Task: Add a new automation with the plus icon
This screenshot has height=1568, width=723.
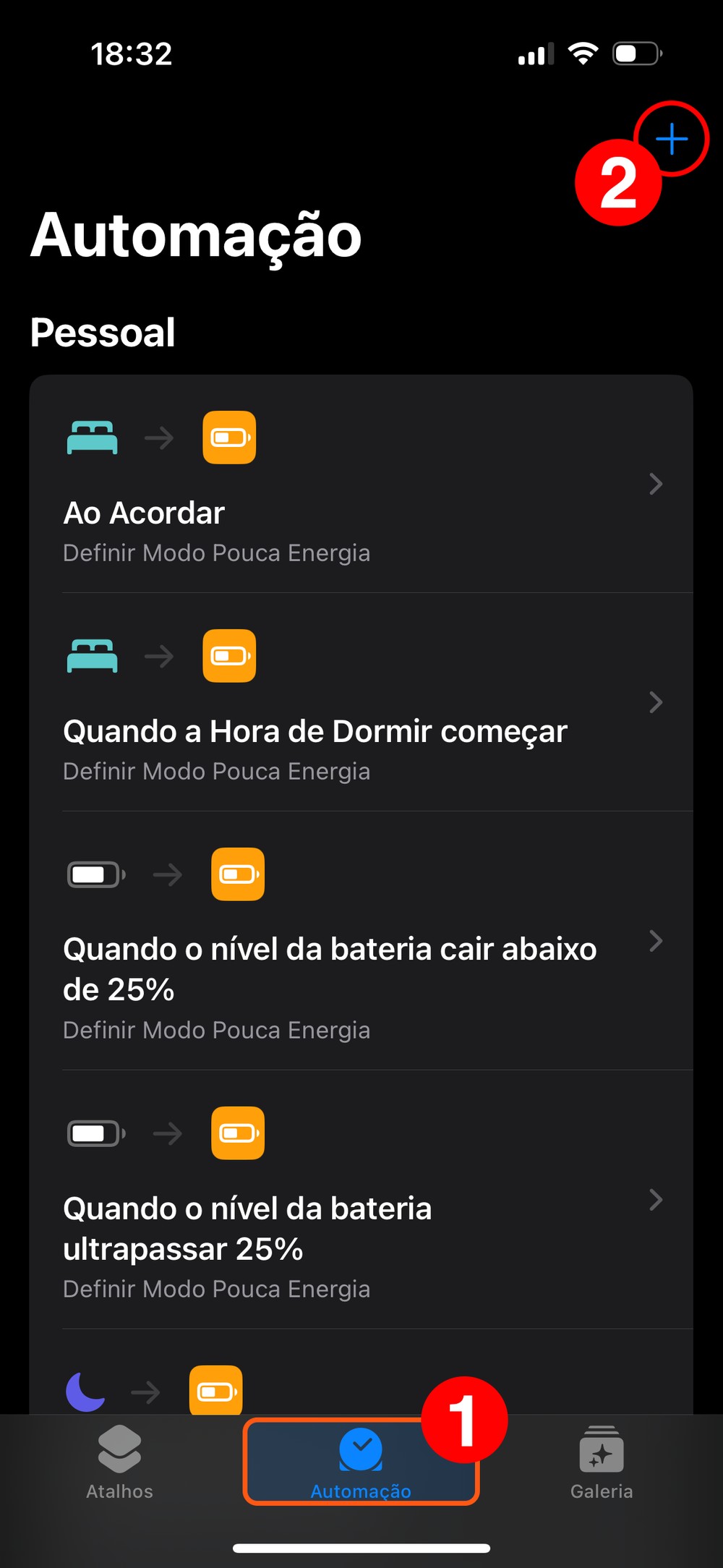Action: (672, 138)
